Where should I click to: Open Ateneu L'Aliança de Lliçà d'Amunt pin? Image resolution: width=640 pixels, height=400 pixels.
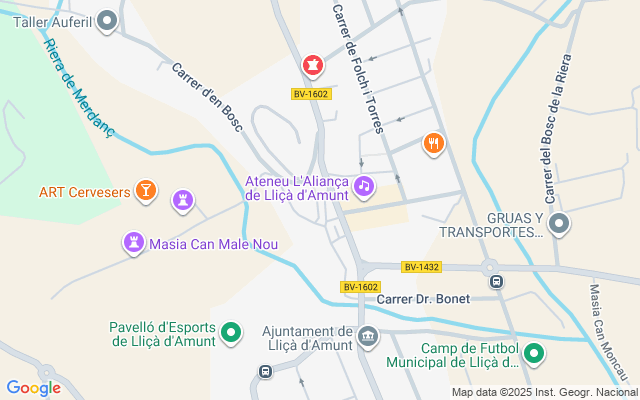(365, 186)
